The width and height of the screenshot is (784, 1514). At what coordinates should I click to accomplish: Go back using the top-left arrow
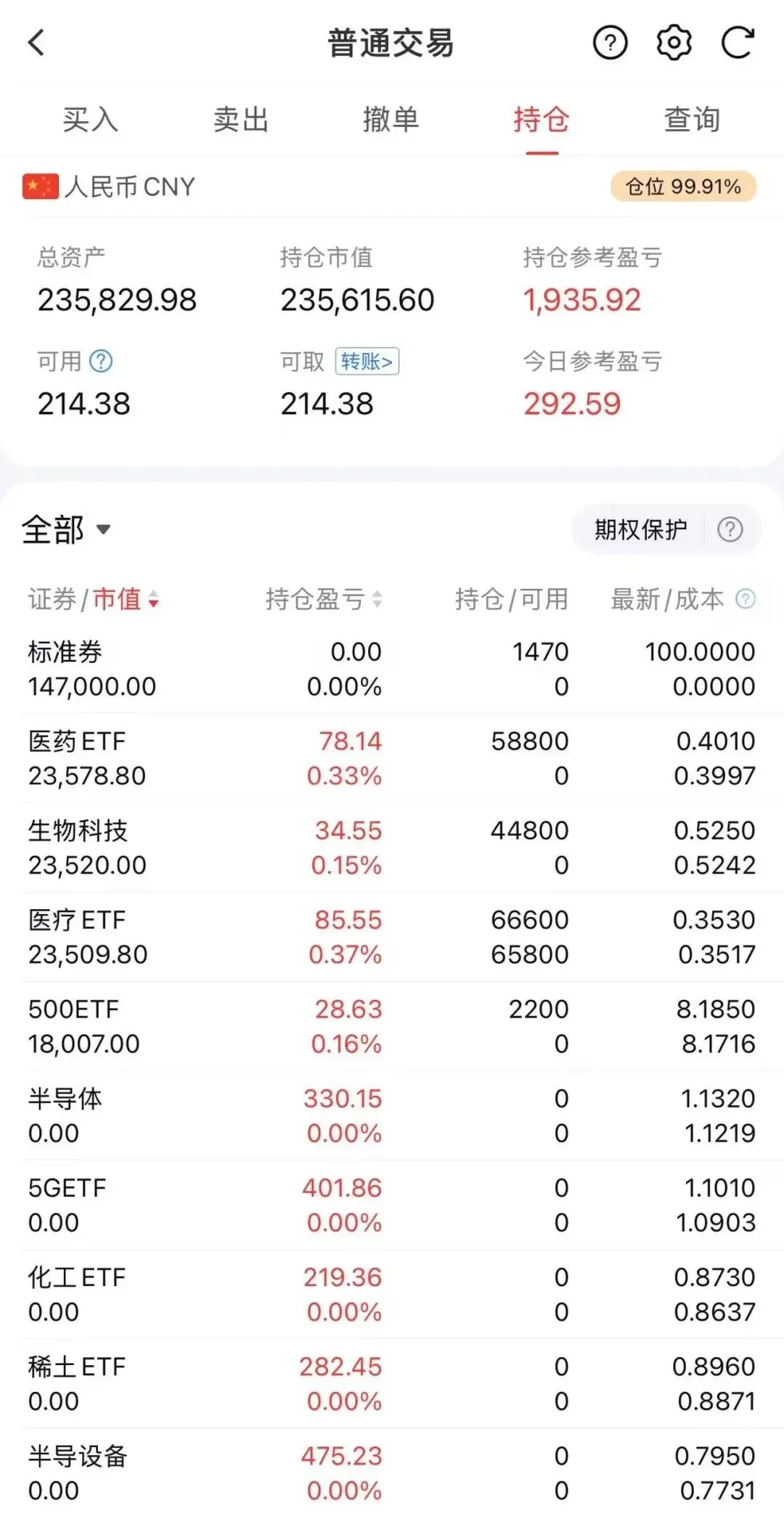36,42
